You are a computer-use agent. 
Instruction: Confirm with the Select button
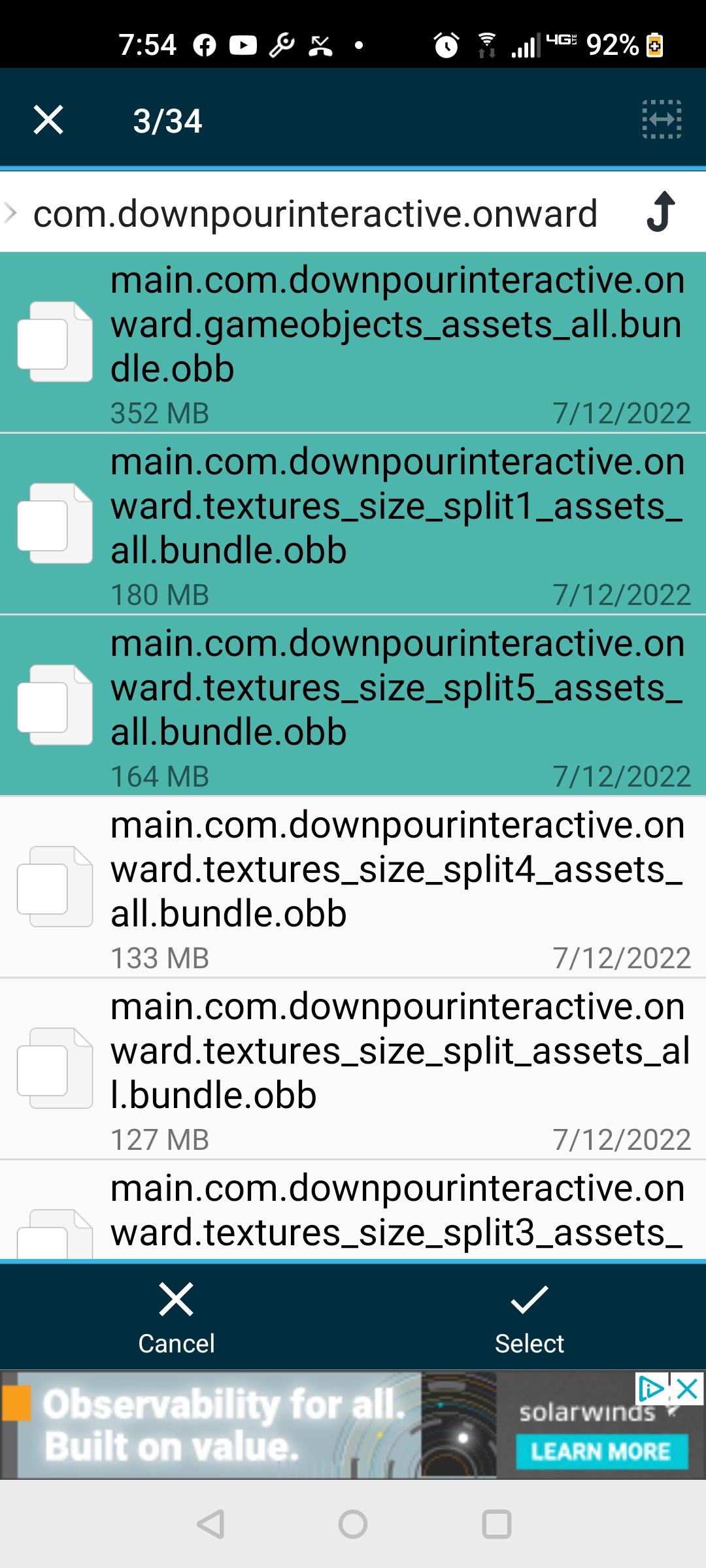(x=529, y=1317)
